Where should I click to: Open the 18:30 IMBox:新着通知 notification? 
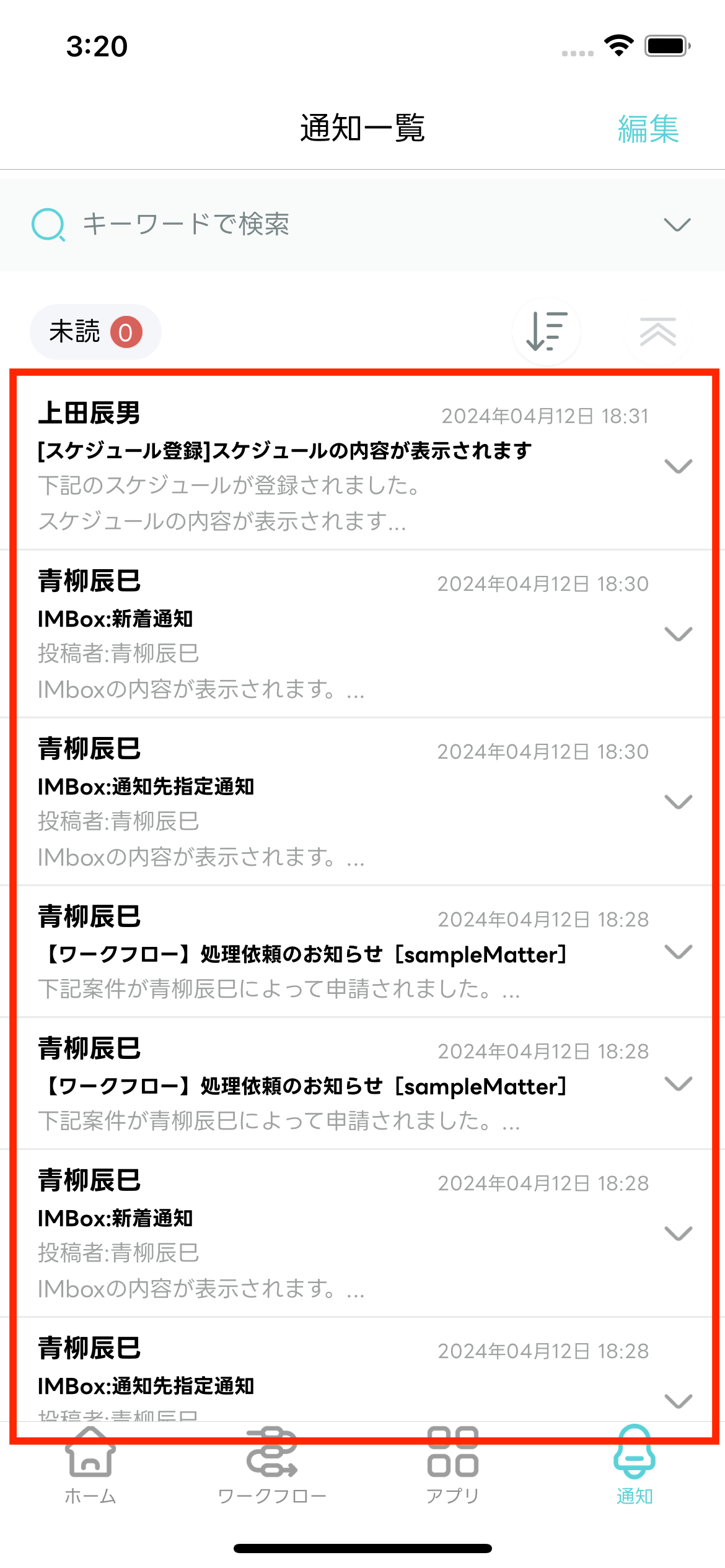310,634
